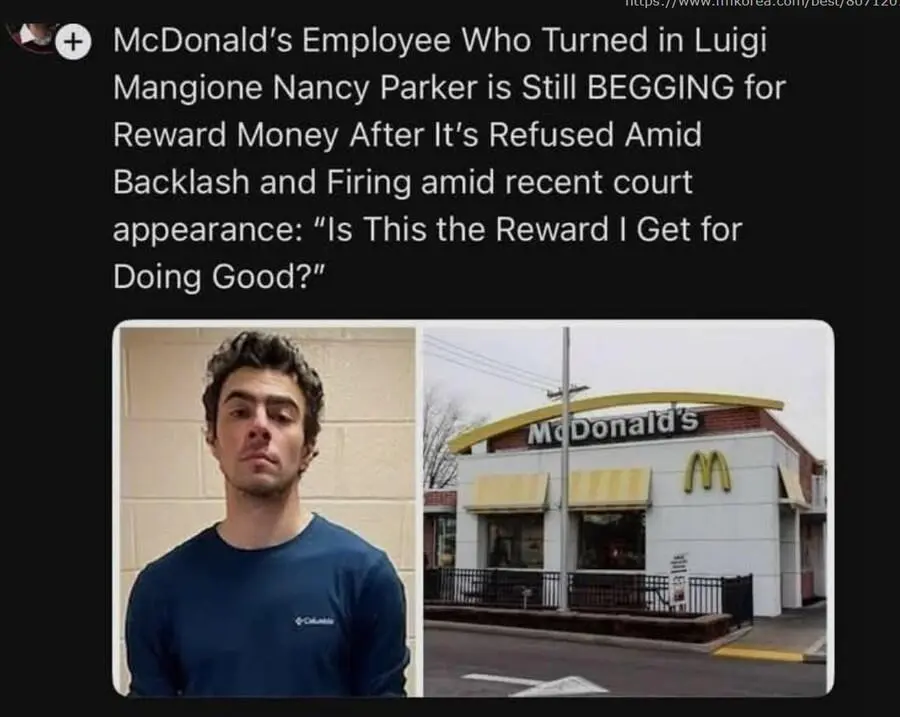This screenshot has width=900, height=717.
Task: Open the McDonald's restaurant photo
Action: [x=628, y=508]
